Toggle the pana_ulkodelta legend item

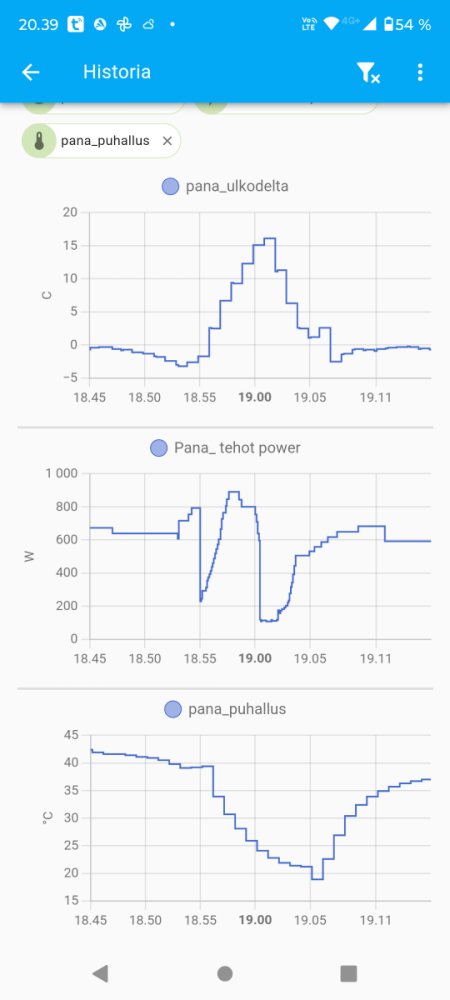click(x=225, y=187)
